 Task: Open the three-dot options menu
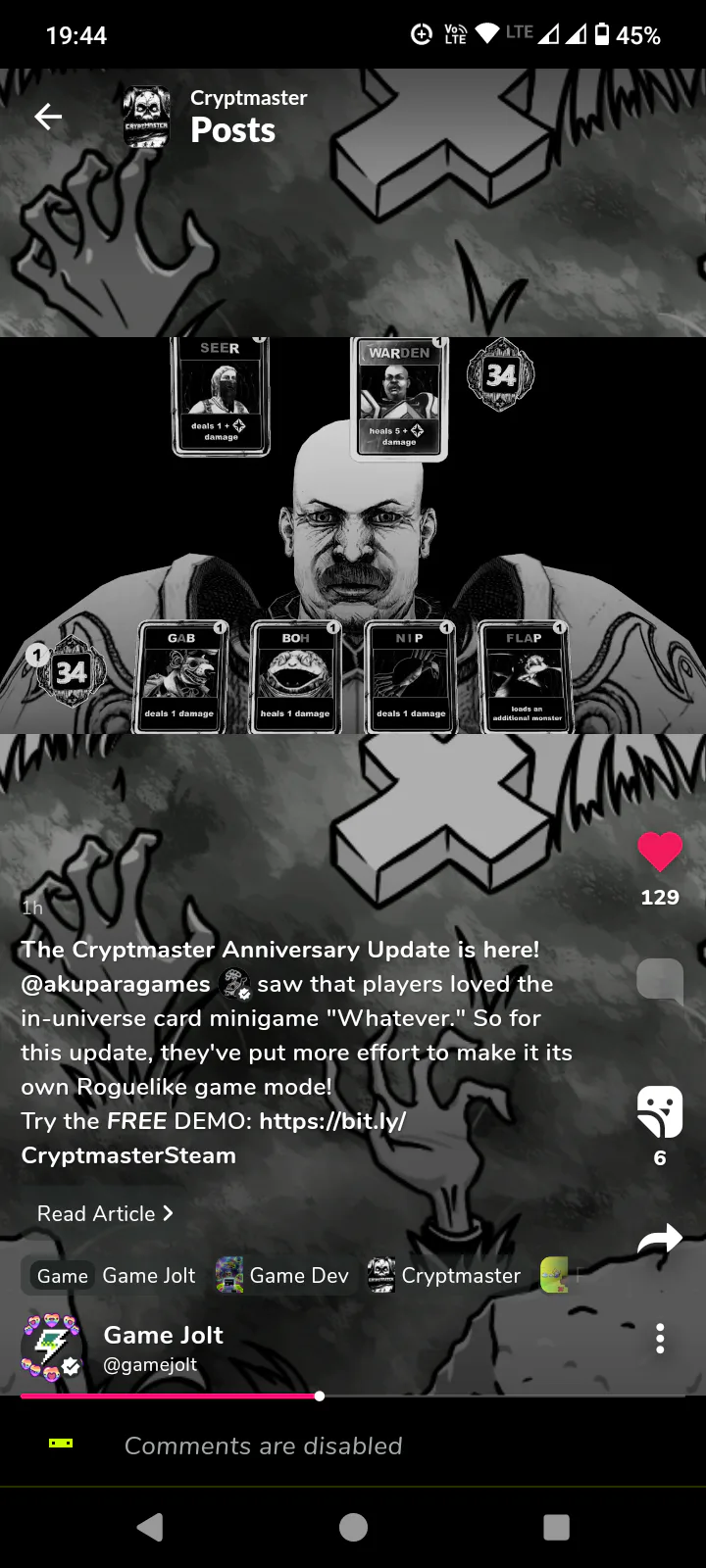(660, 1338)
